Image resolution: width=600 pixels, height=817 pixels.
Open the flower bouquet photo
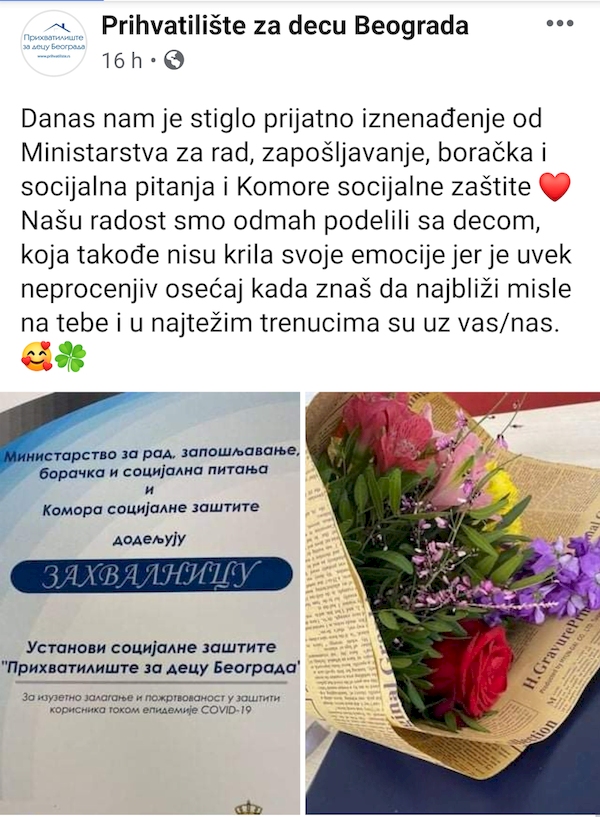pos(453,602)
